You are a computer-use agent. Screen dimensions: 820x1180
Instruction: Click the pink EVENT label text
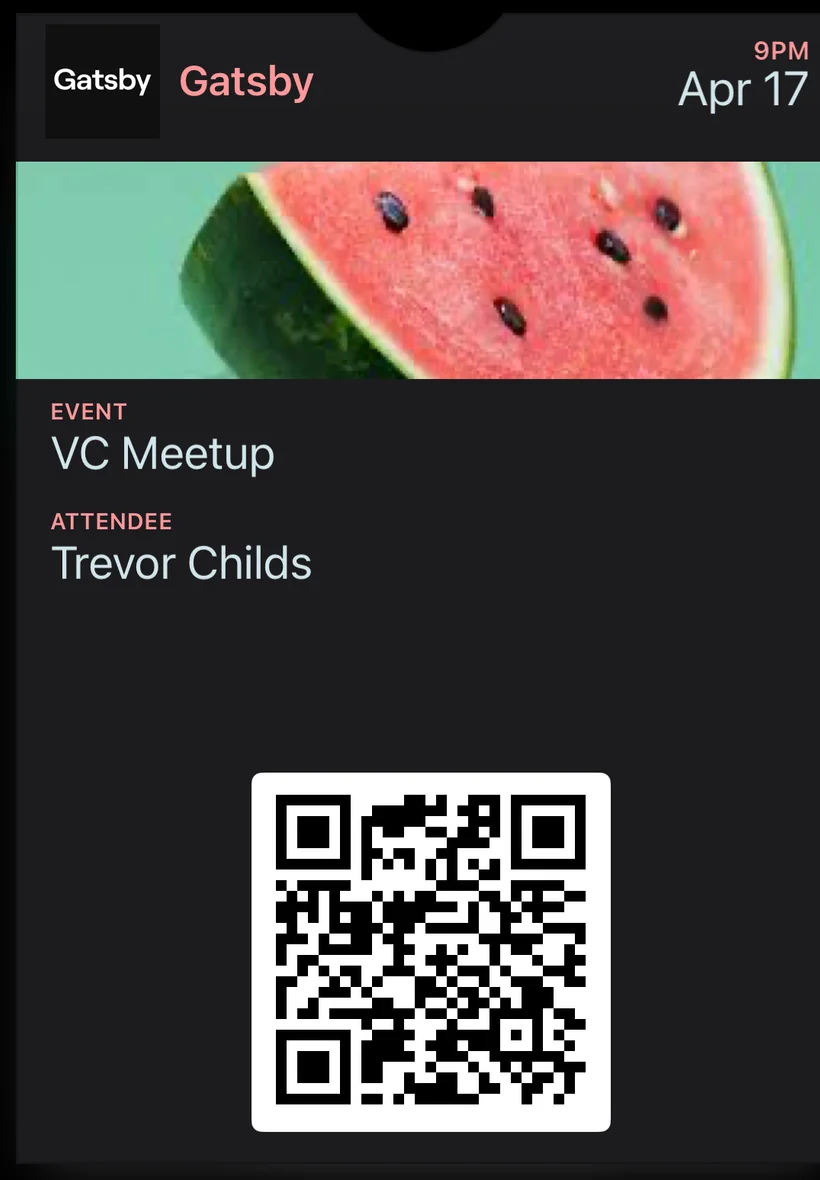coord(89,411)
